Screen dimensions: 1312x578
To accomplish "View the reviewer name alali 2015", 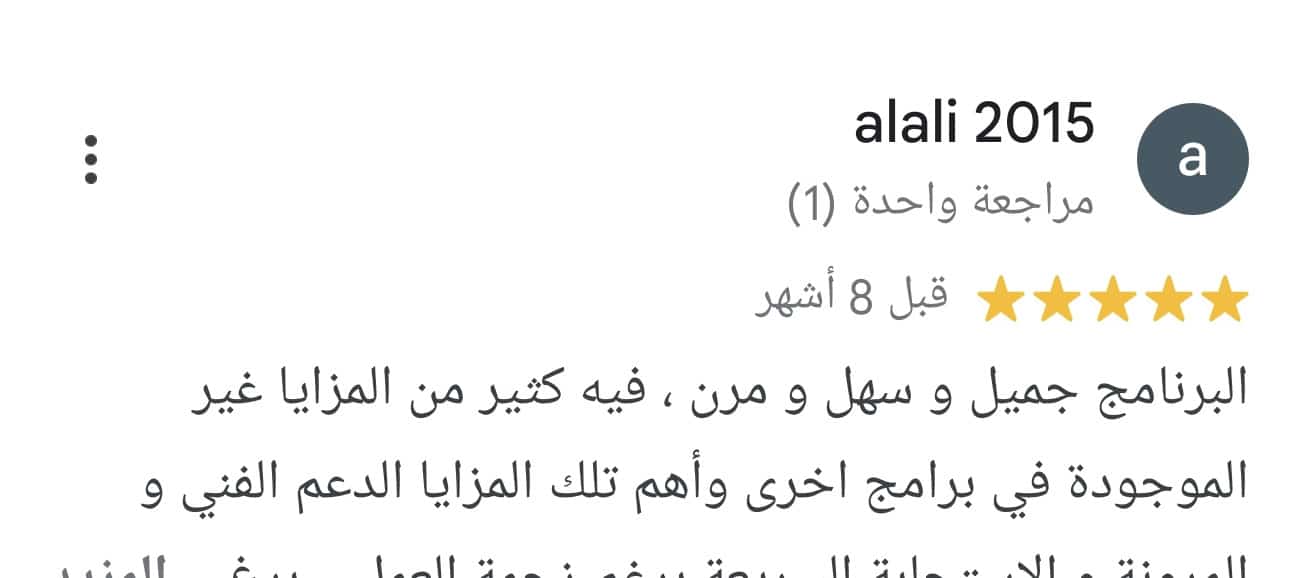I will tap(974, 126).
